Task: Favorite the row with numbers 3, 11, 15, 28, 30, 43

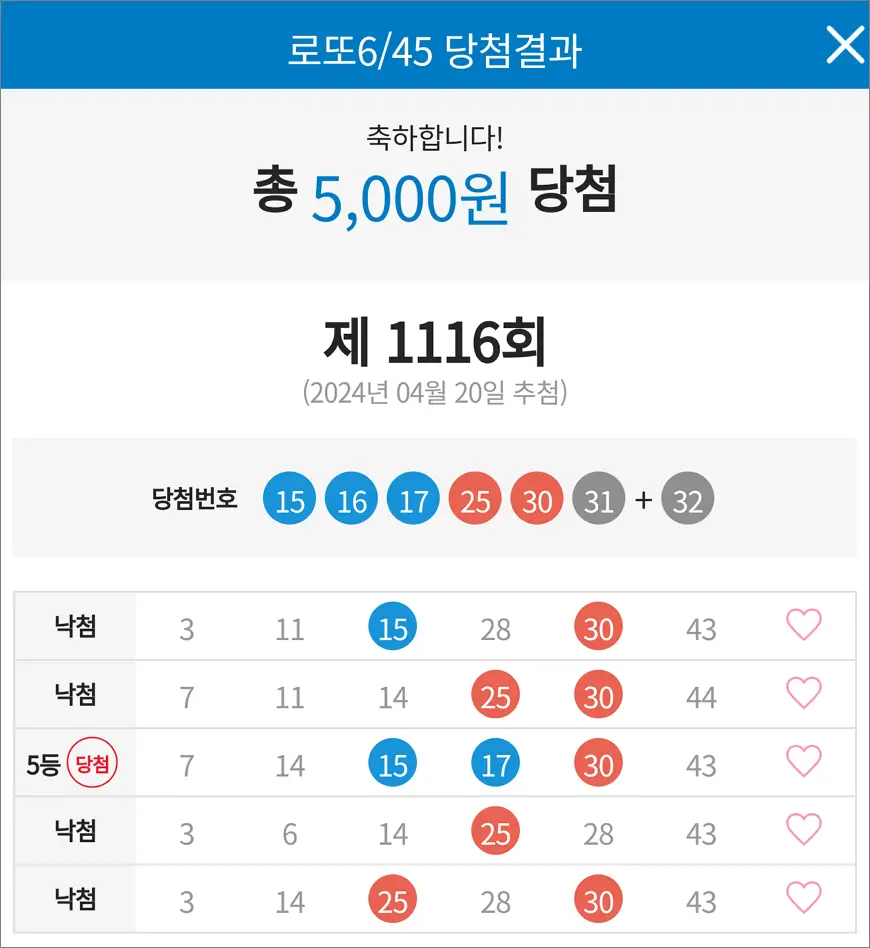Action: [803, 626]
